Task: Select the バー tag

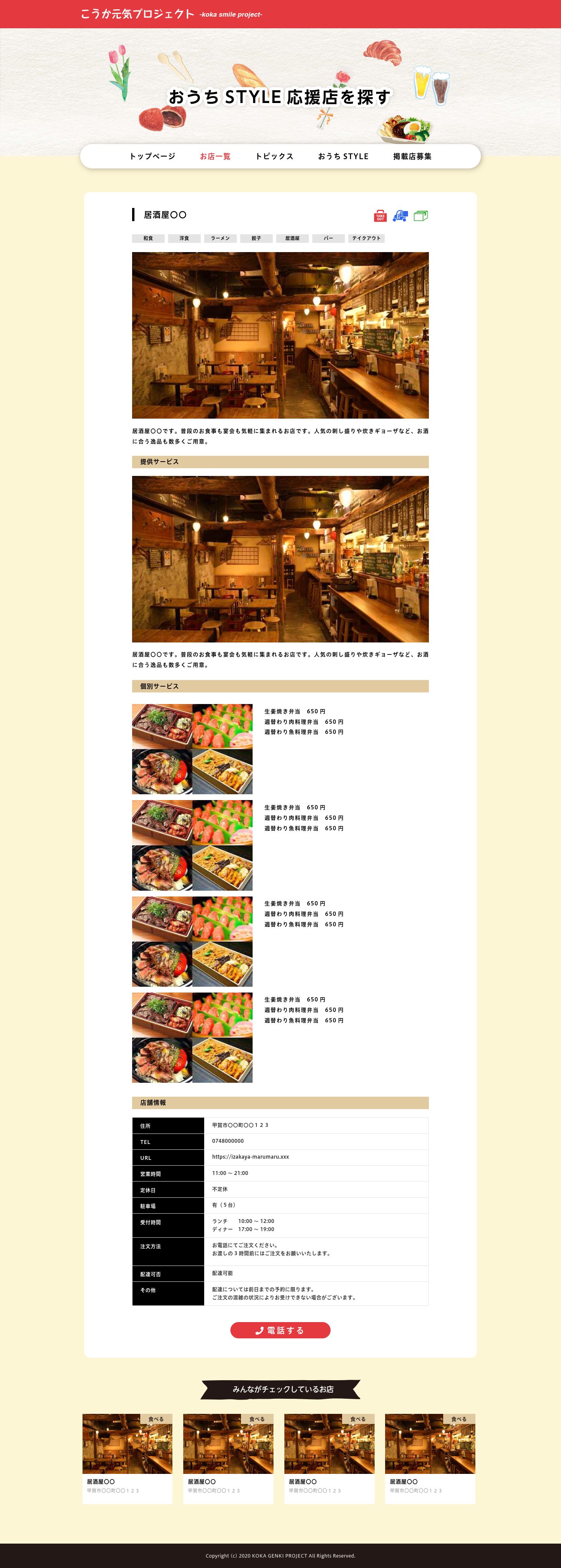Action: [x=328, y=239]
